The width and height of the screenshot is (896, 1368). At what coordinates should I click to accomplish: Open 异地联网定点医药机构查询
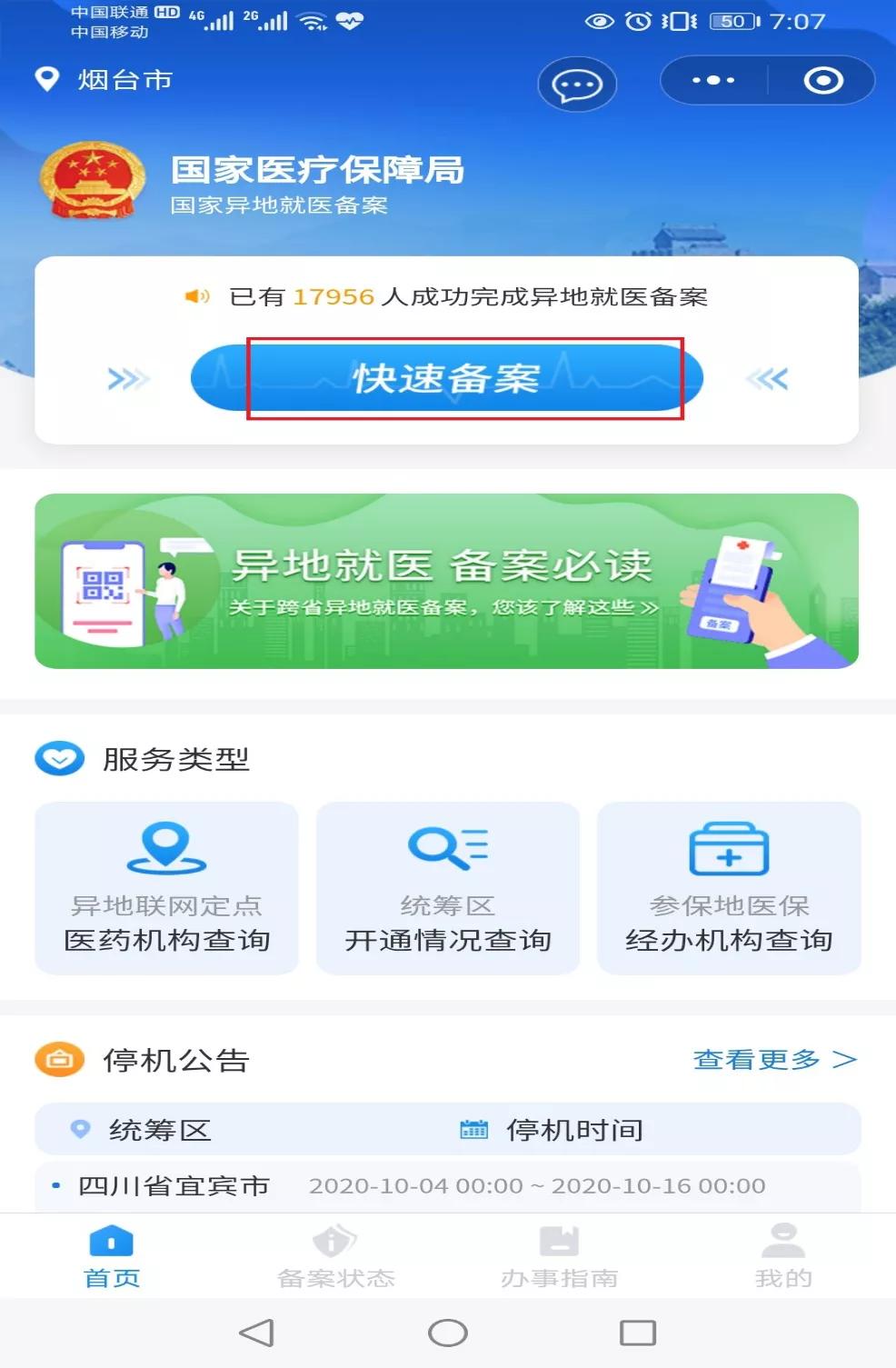coord(166,888)
